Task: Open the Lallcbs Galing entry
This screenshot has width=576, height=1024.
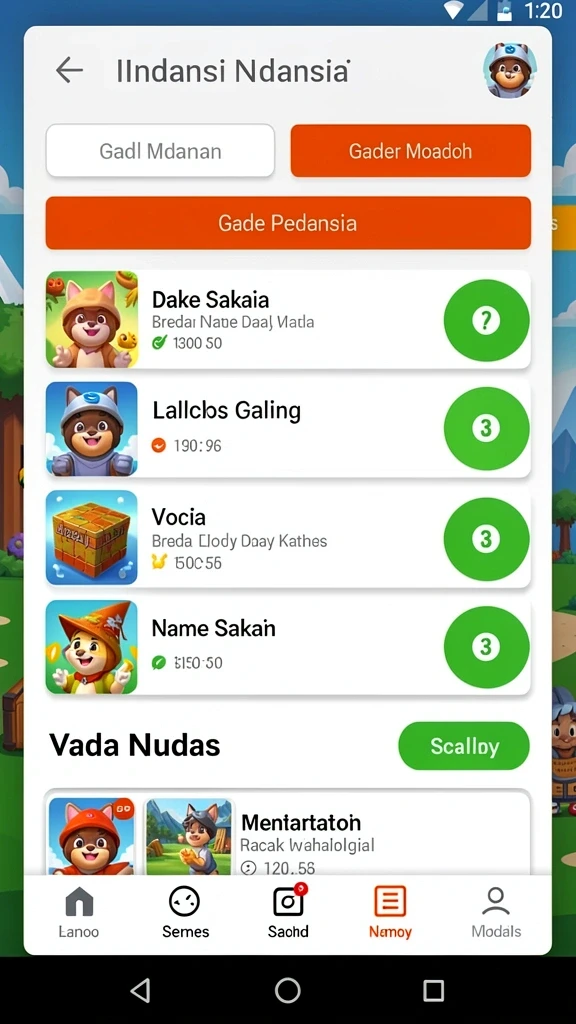Action: (288, 428)
